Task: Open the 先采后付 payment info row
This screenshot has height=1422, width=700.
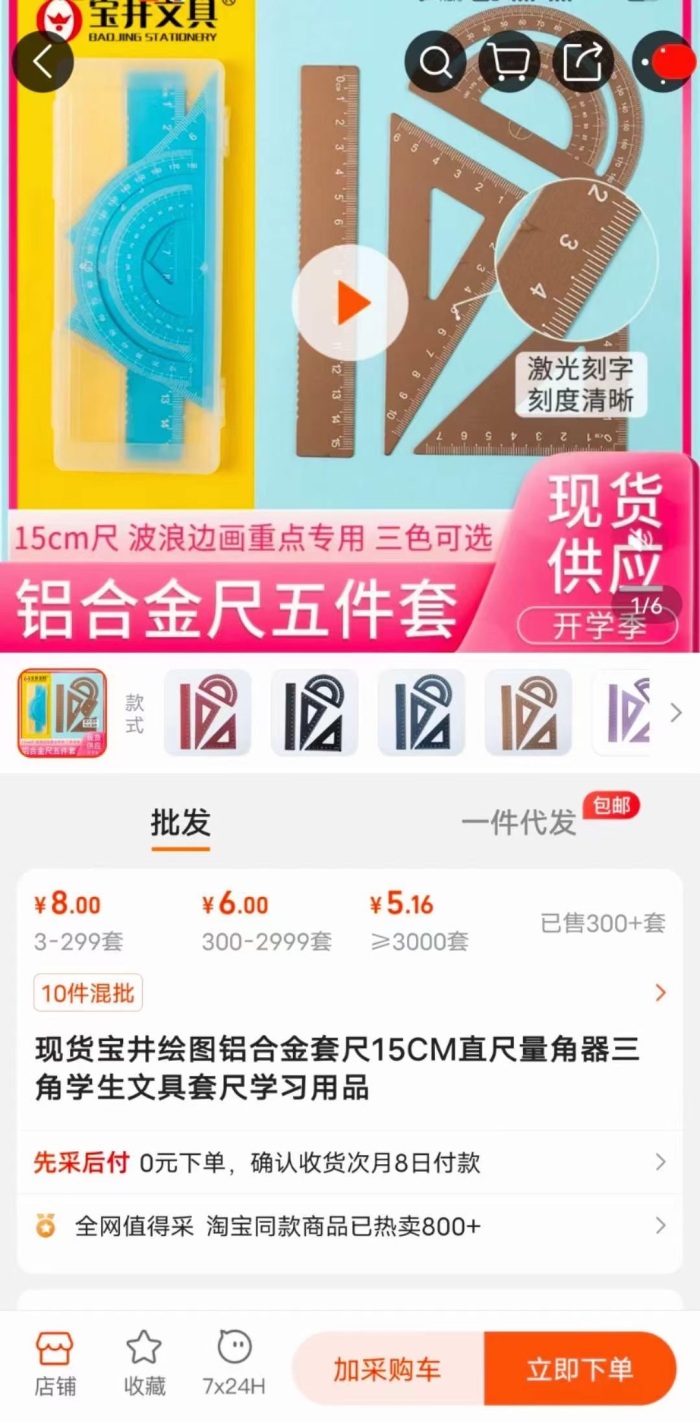Action: 350,1162
